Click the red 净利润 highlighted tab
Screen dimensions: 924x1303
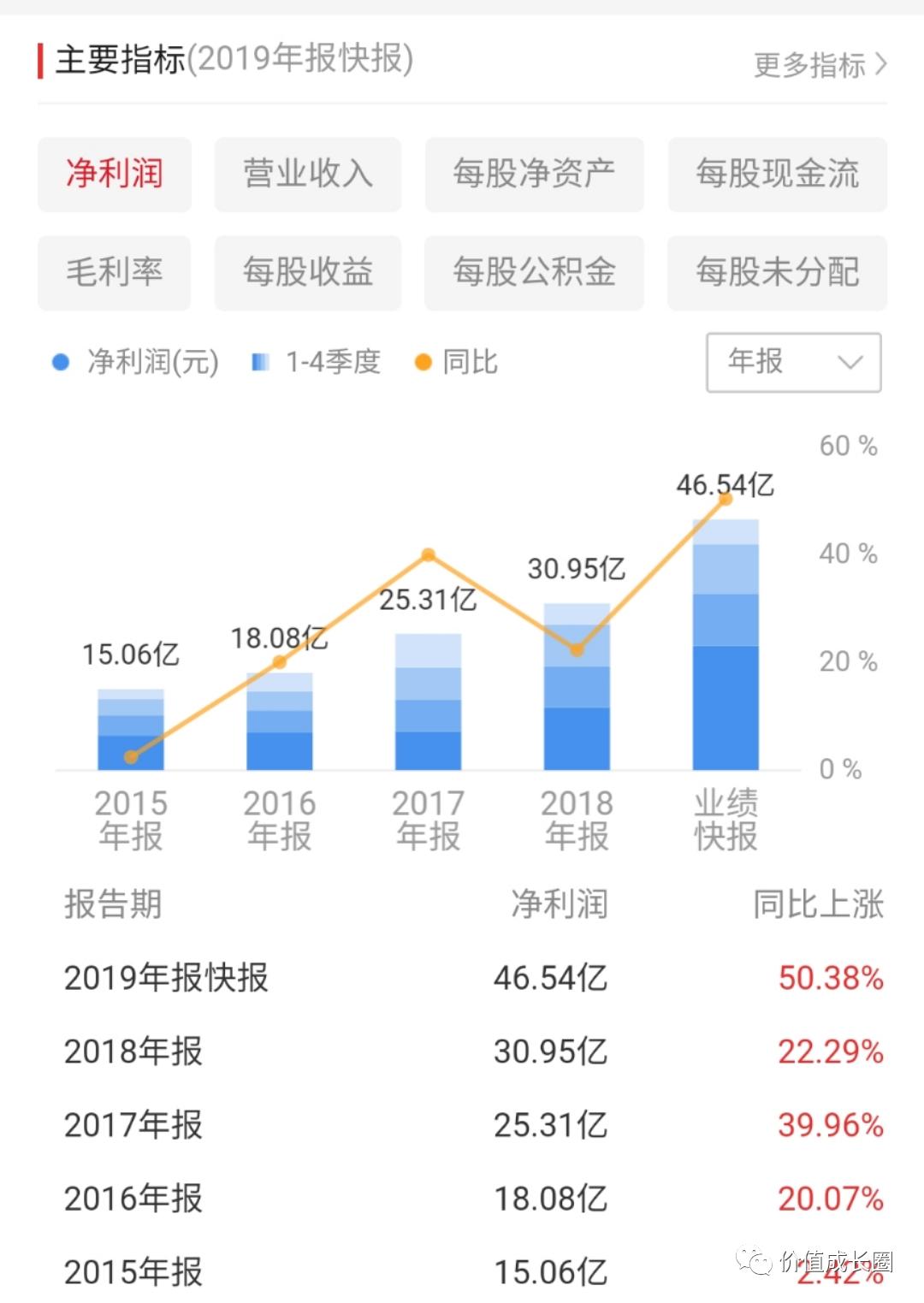(x=114, y=174)
